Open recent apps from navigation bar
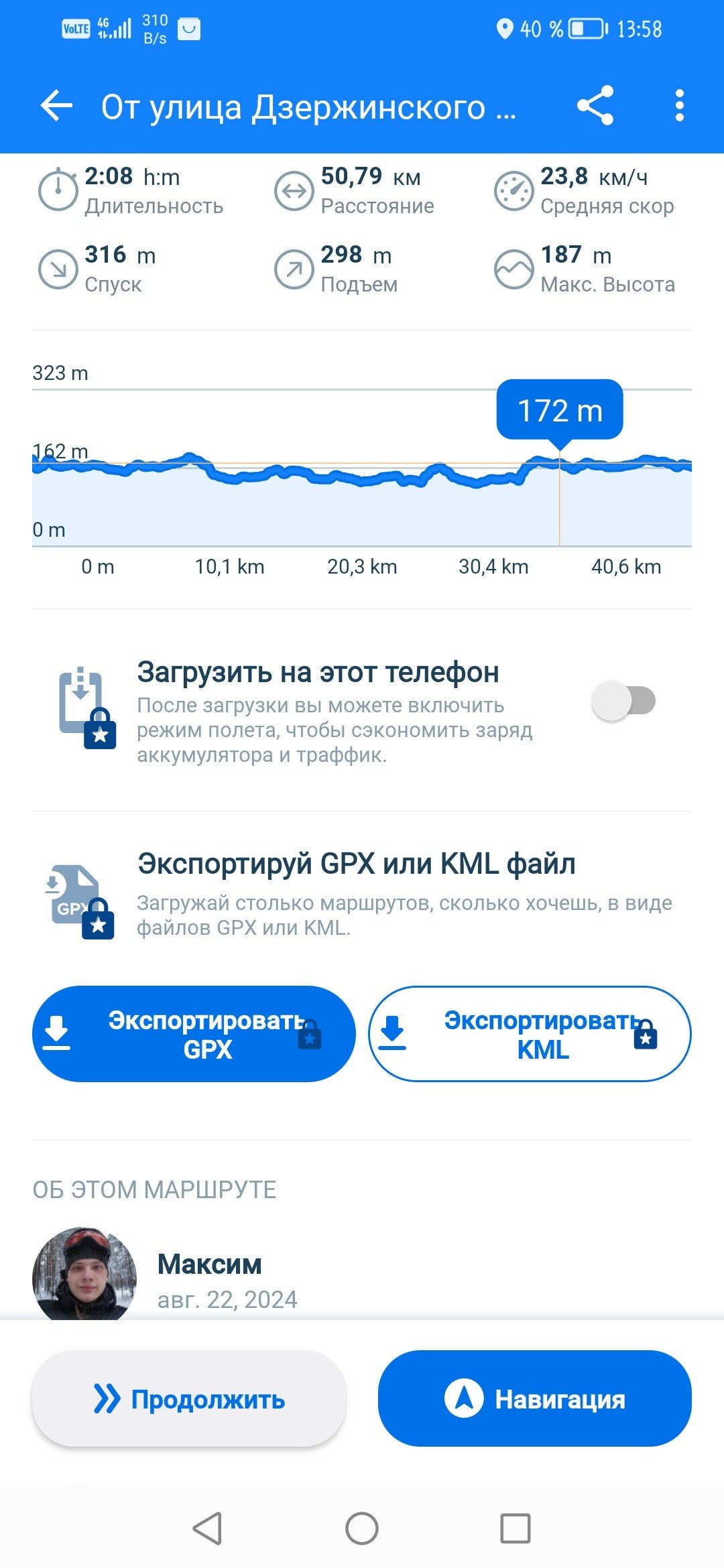The height and width of the screenshot is (1568, 724). click(x=516, y=1529)
